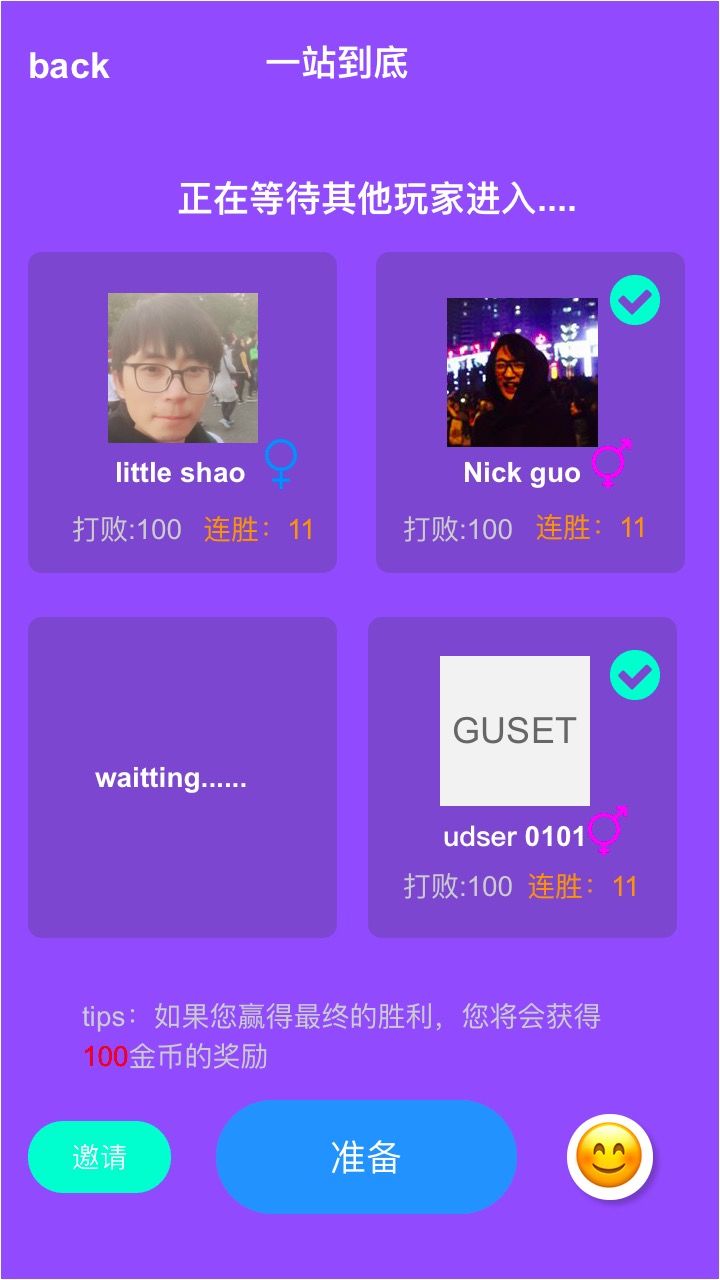The height and width of the screenshot is (1280, 720).
Task: Open little shao's player card
Action: [182, 412]
